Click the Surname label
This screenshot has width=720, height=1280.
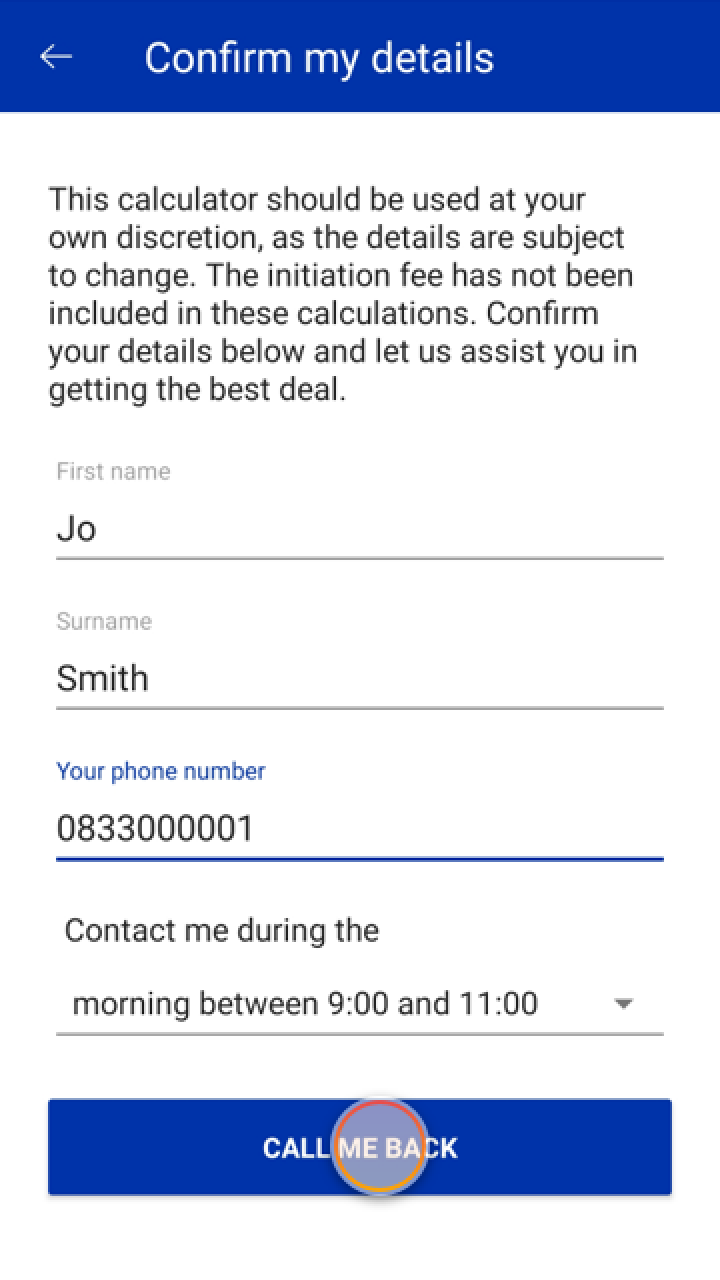click(x=104, y=621)
